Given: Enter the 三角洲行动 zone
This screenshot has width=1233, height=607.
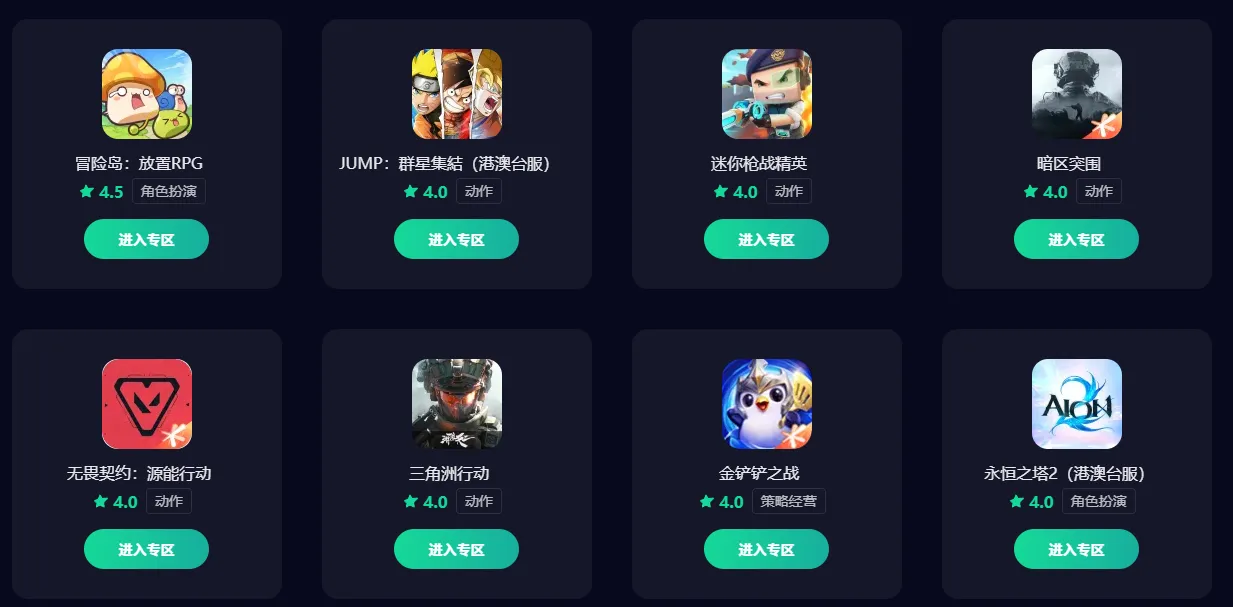Looking at the screenshot, I should point(456,549).
